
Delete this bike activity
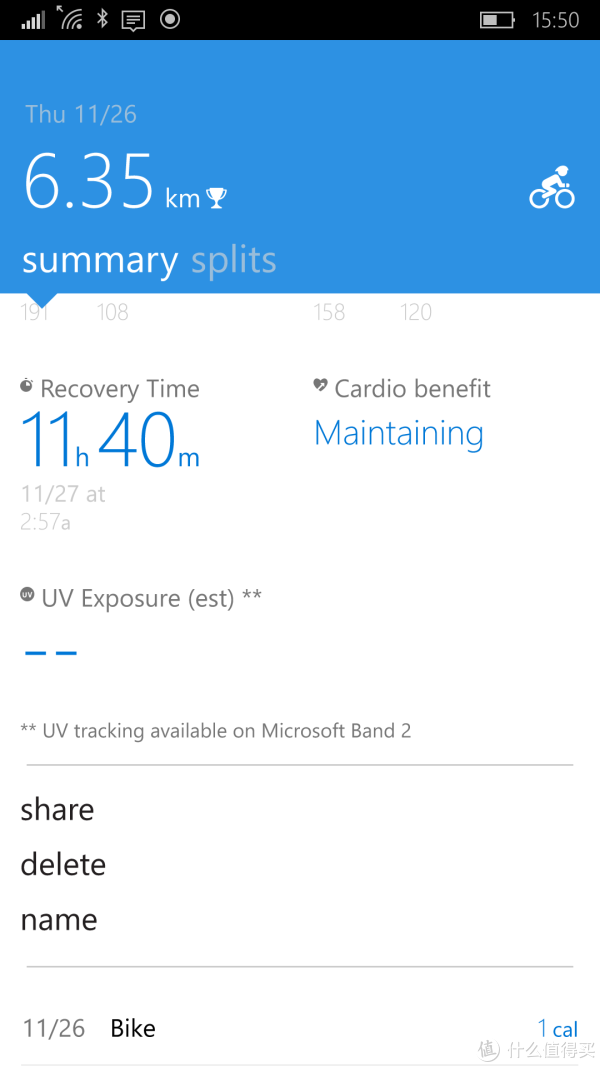(63, 864)
